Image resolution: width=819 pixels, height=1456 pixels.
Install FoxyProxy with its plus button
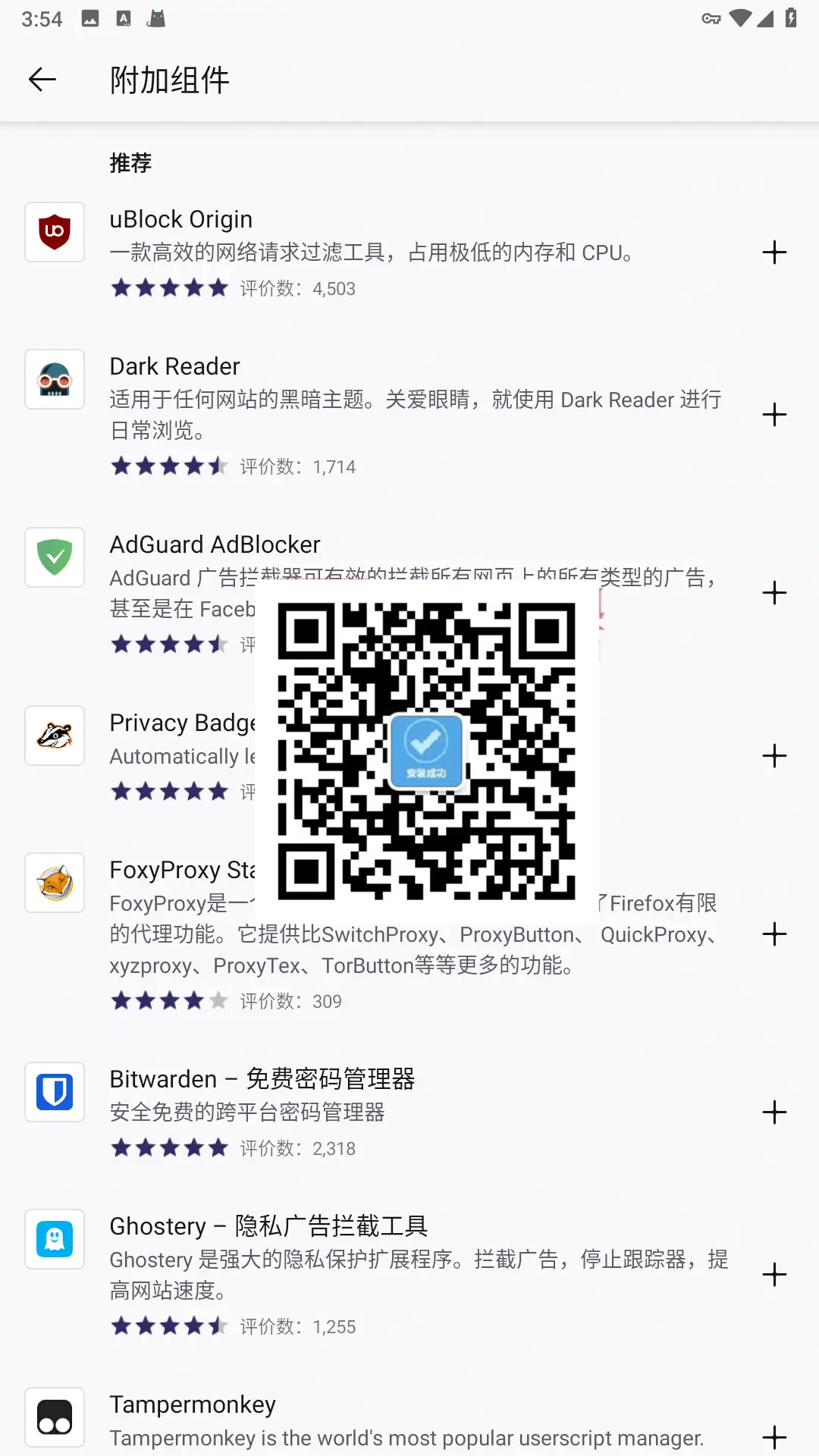click(x=774, y=934)
